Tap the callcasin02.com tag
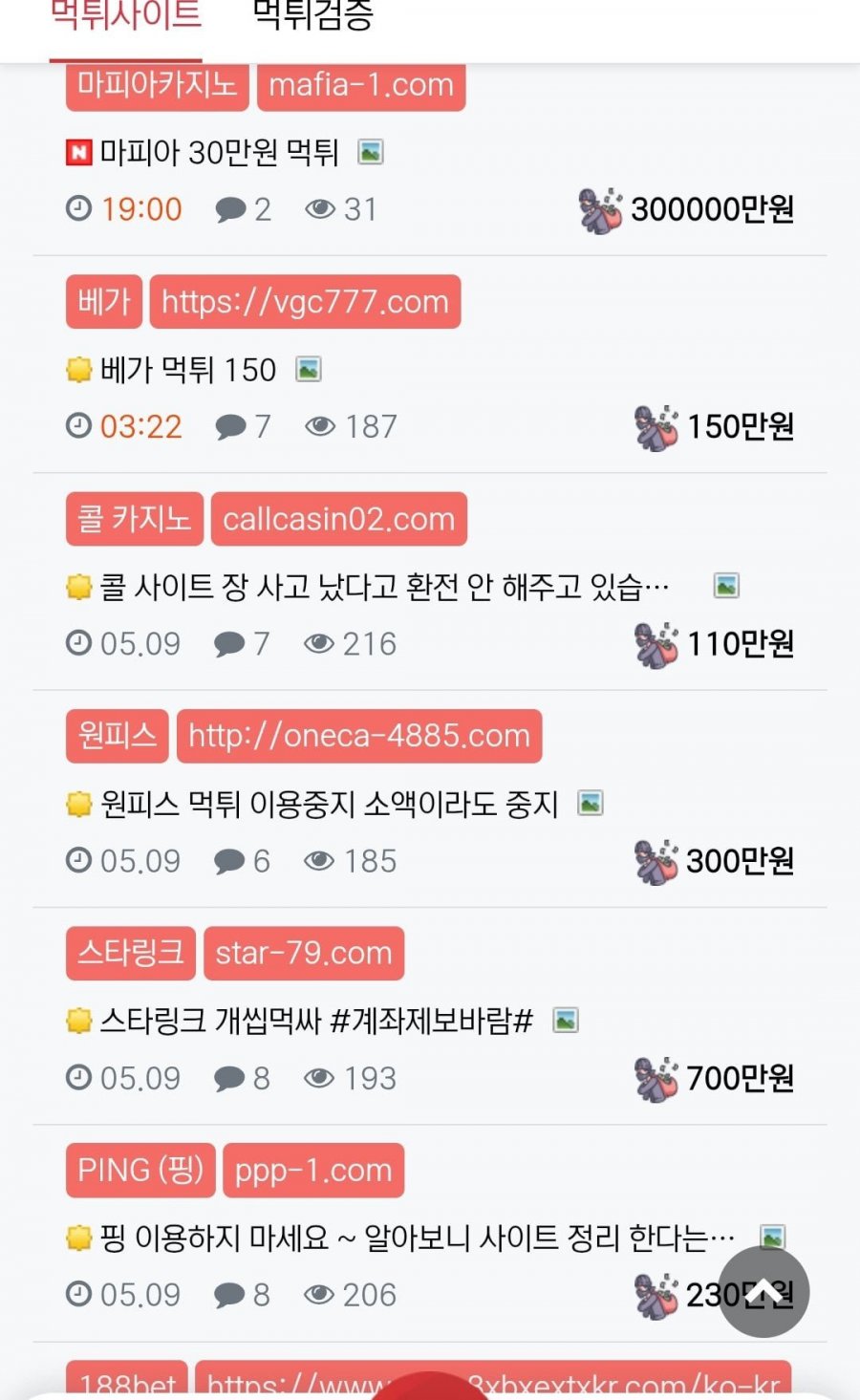Screen dimensions: 860x1400 [x=338, y=519]
